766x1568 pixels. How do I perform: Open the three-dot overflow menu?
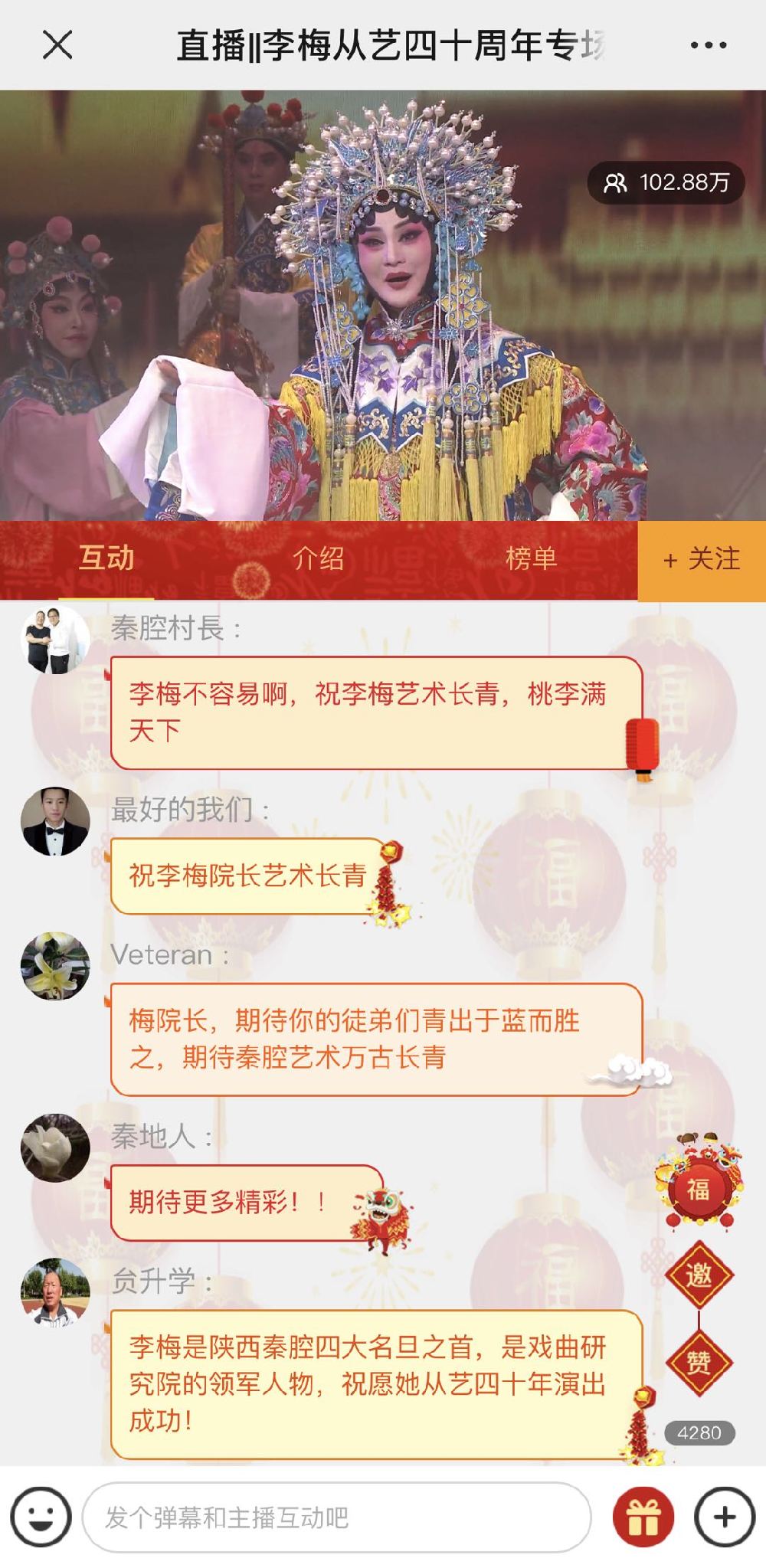[x=709, y=45]
